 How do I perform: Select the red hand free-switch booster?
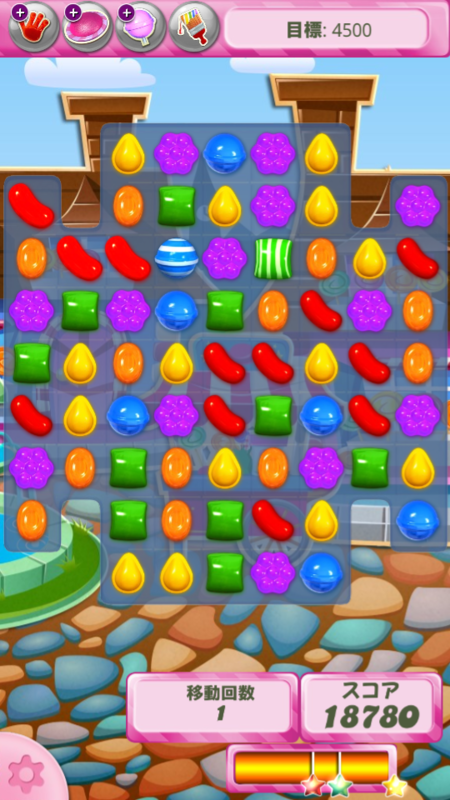pos(34,27)
